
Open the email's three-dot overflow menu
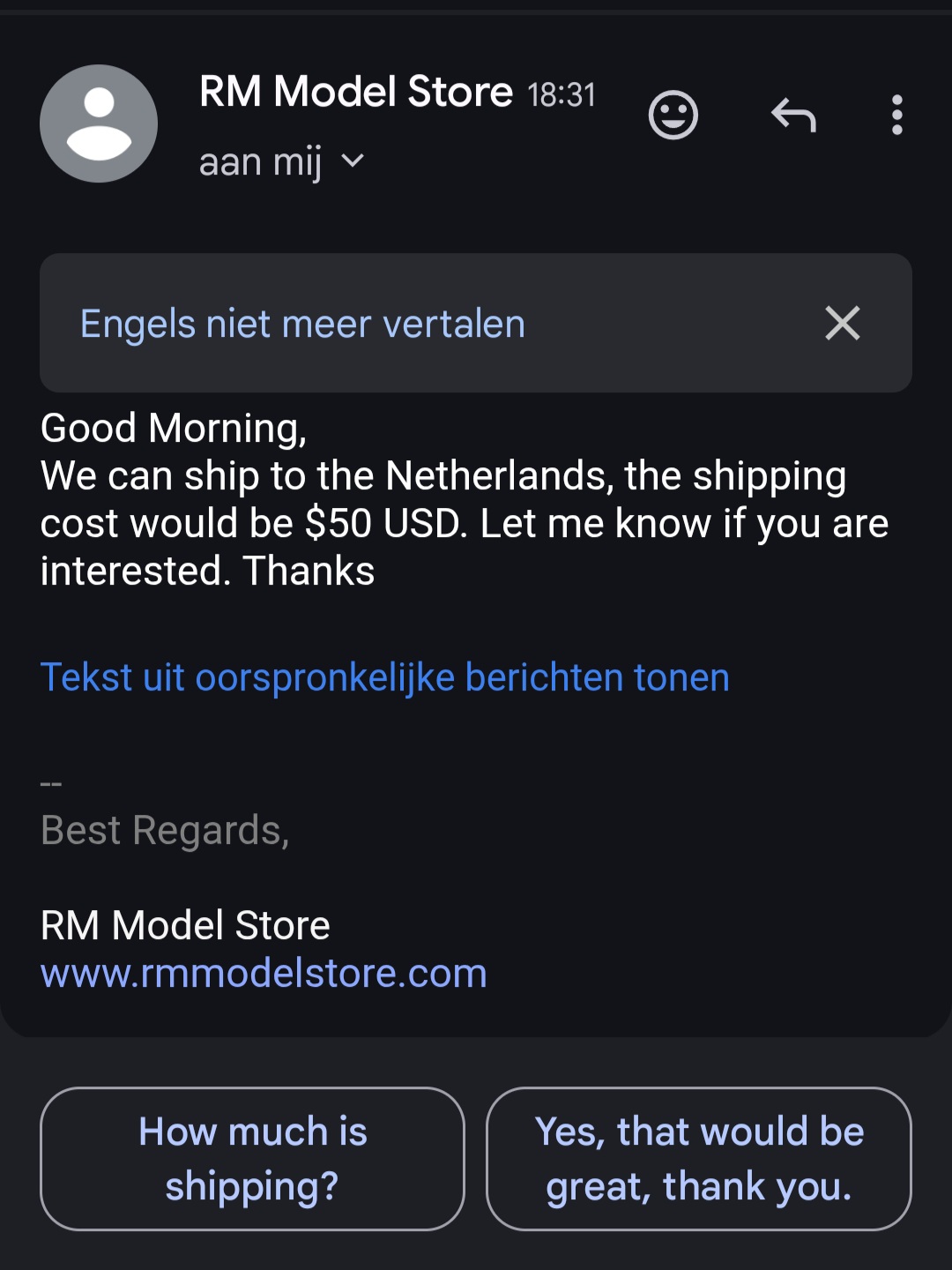tap(896, 116)
